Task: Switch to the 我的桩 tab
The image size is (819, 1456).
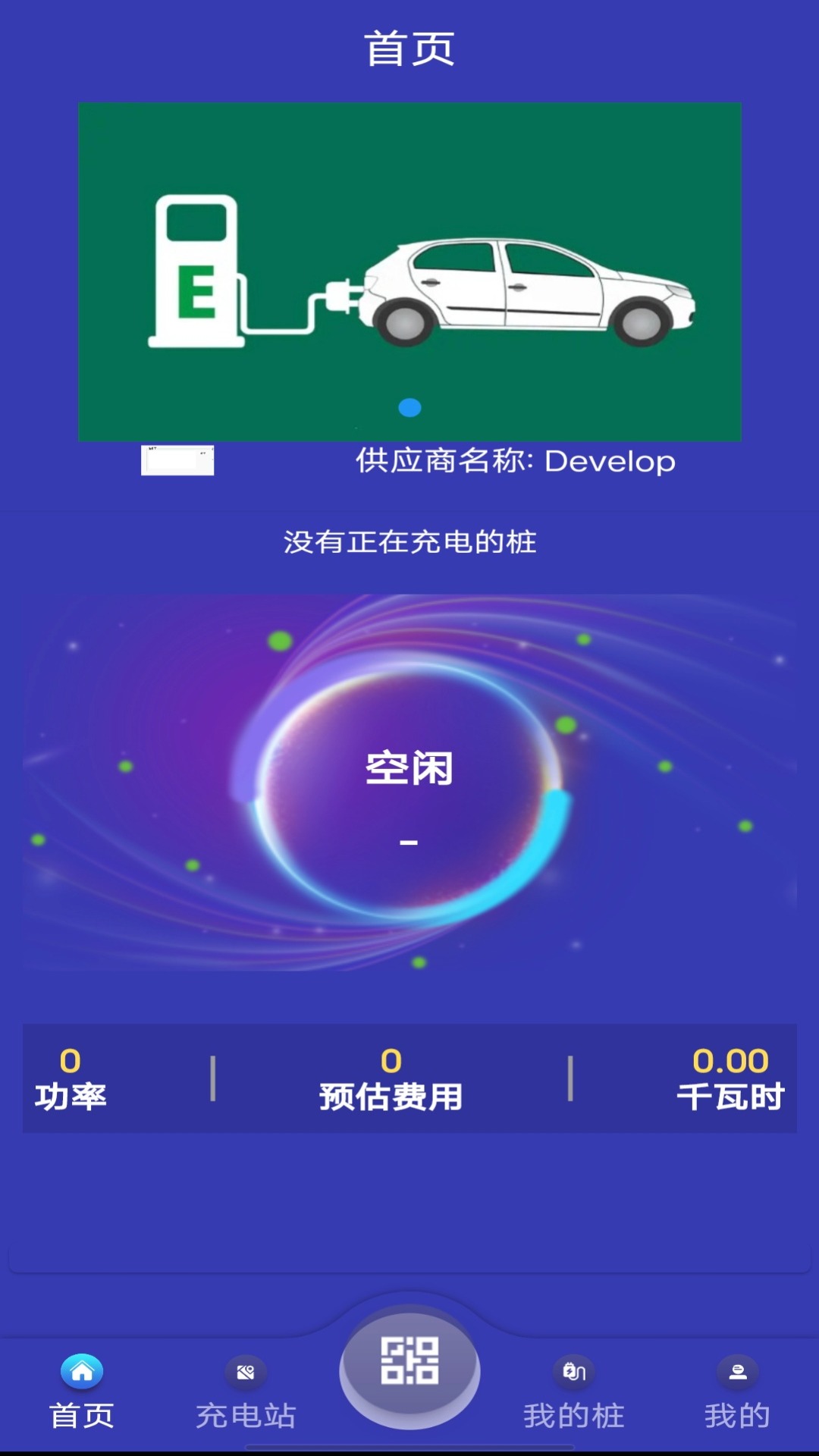Action: click(573, 1393)
